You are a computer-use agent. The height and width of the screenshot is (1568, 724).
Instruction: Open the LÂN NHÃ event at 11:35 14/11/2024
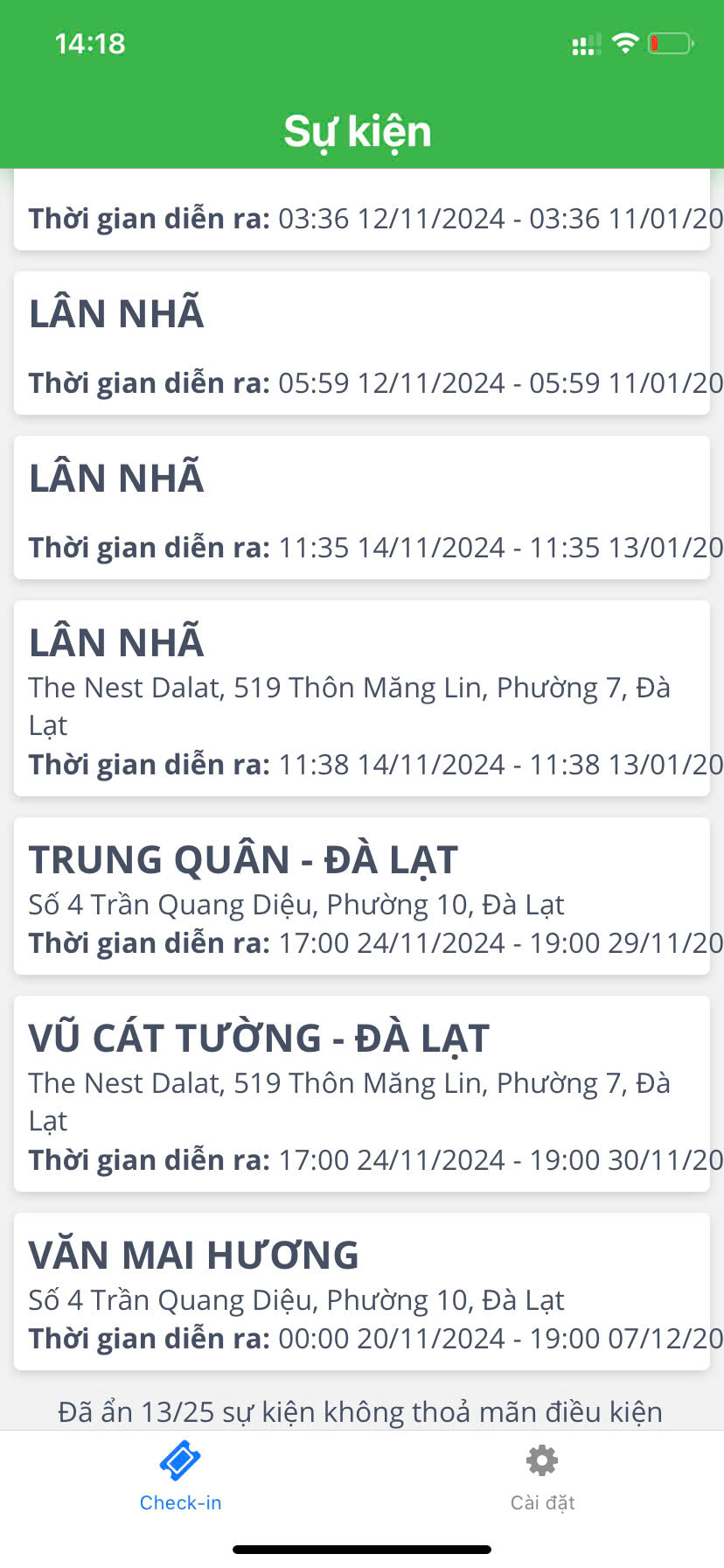[361, 508]
